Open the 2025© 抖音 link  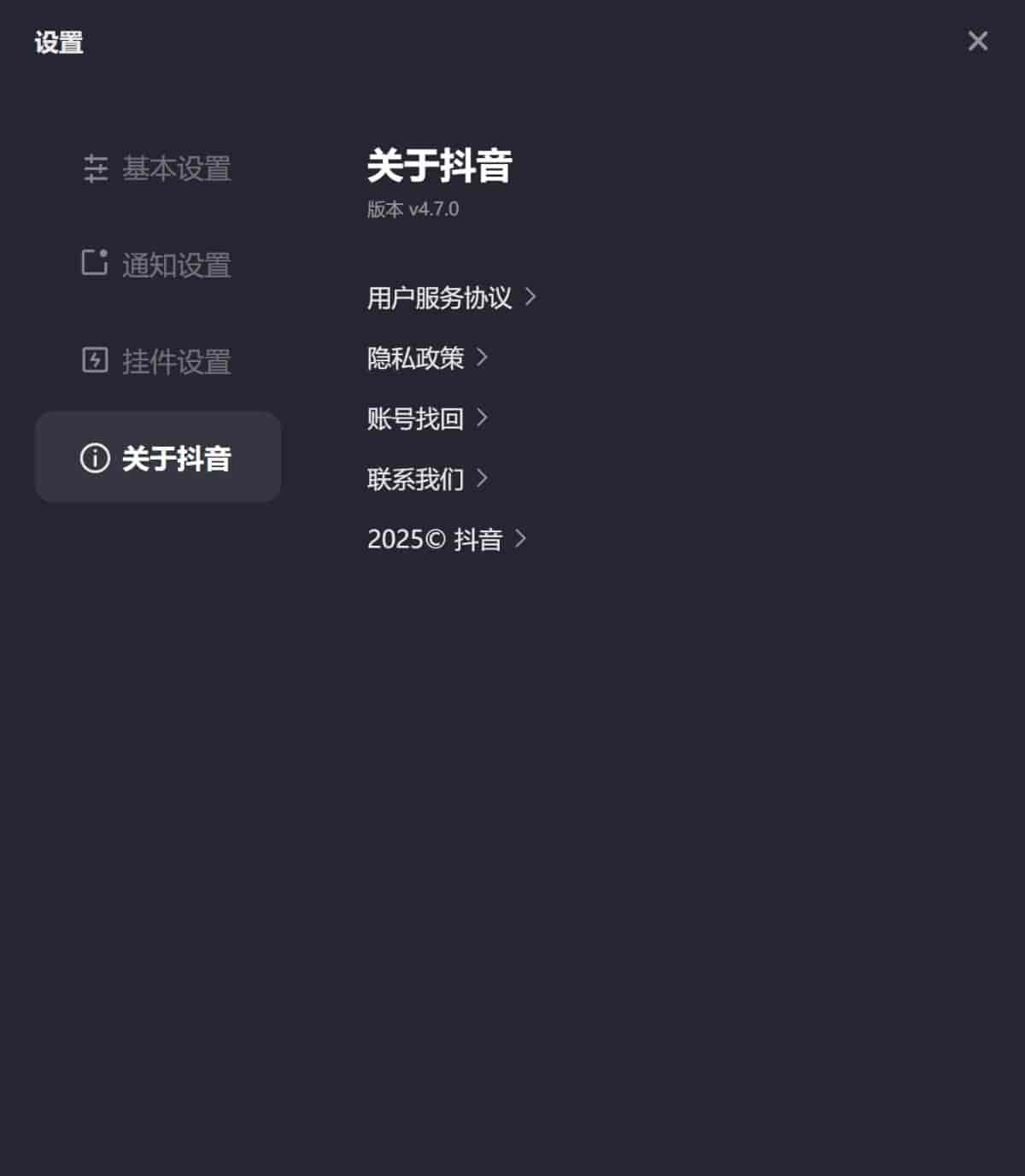(x=446, y=540)
